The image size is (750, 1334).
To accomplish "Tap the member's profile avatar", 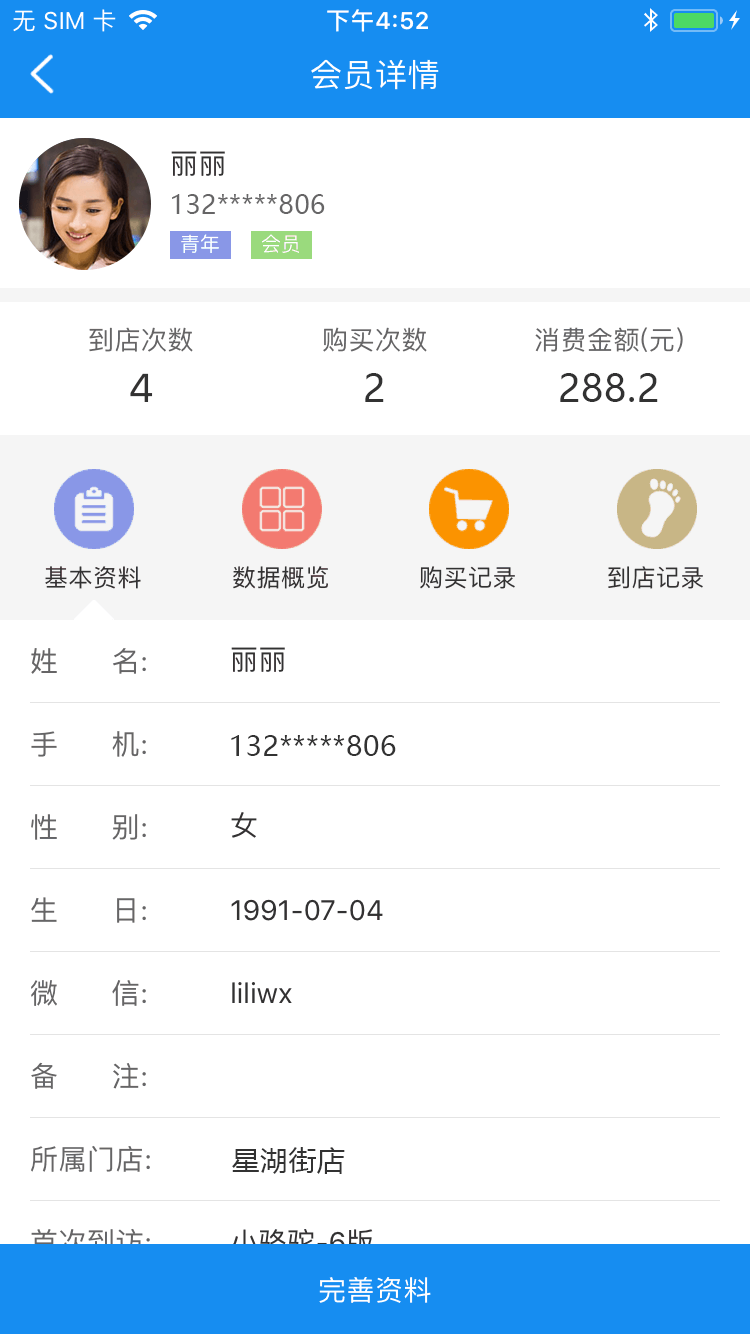I will tap(85, 204).
